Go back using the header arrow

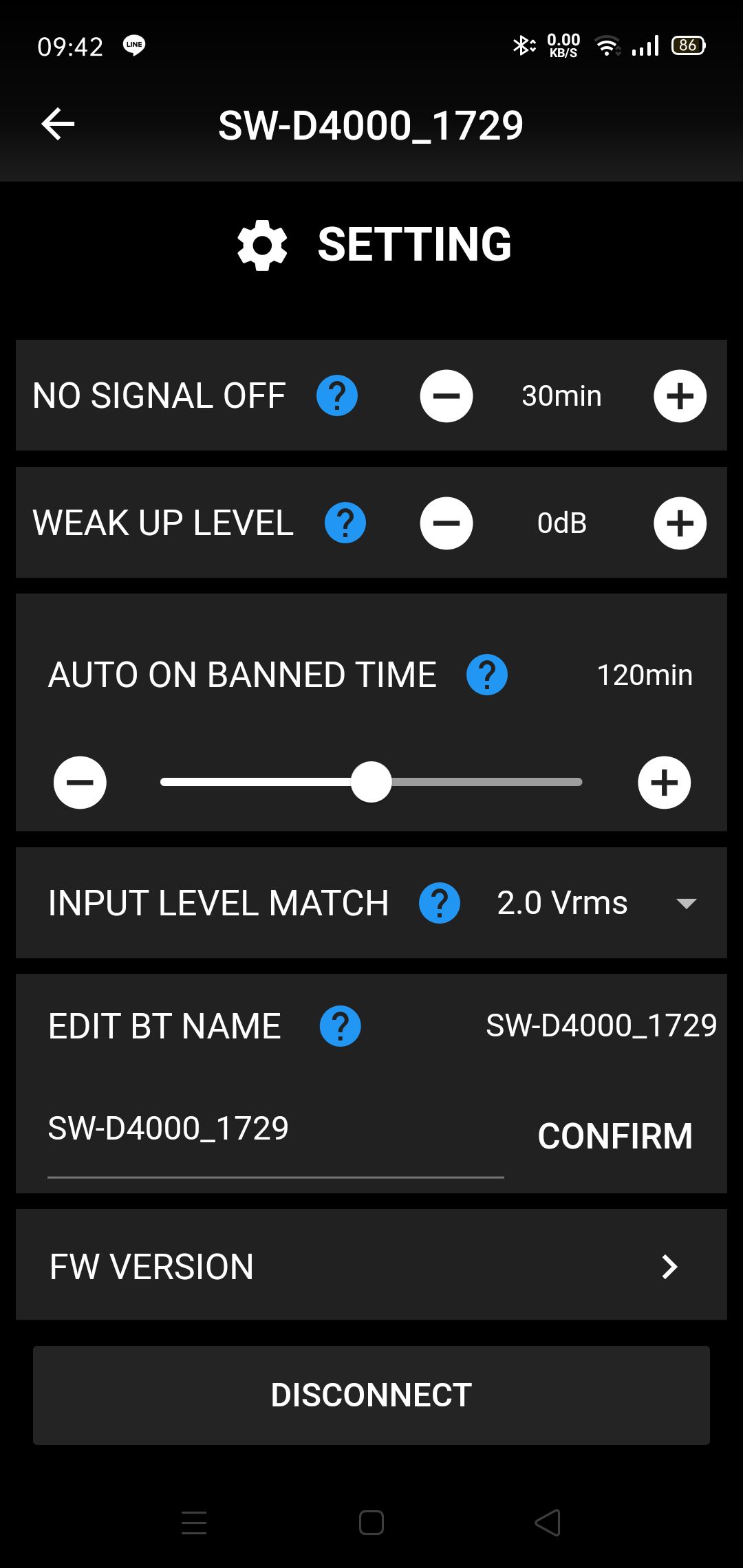(x=58, y=124)
